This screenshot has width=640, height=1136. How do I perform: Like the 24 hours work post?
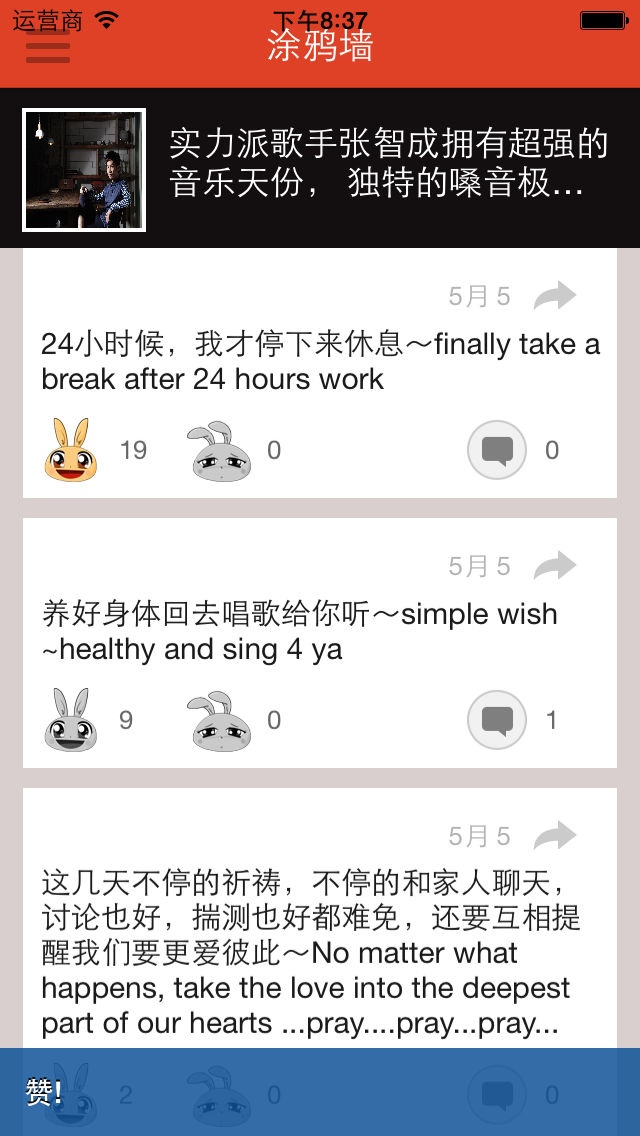pyautogui.click(x=70, y=450)
